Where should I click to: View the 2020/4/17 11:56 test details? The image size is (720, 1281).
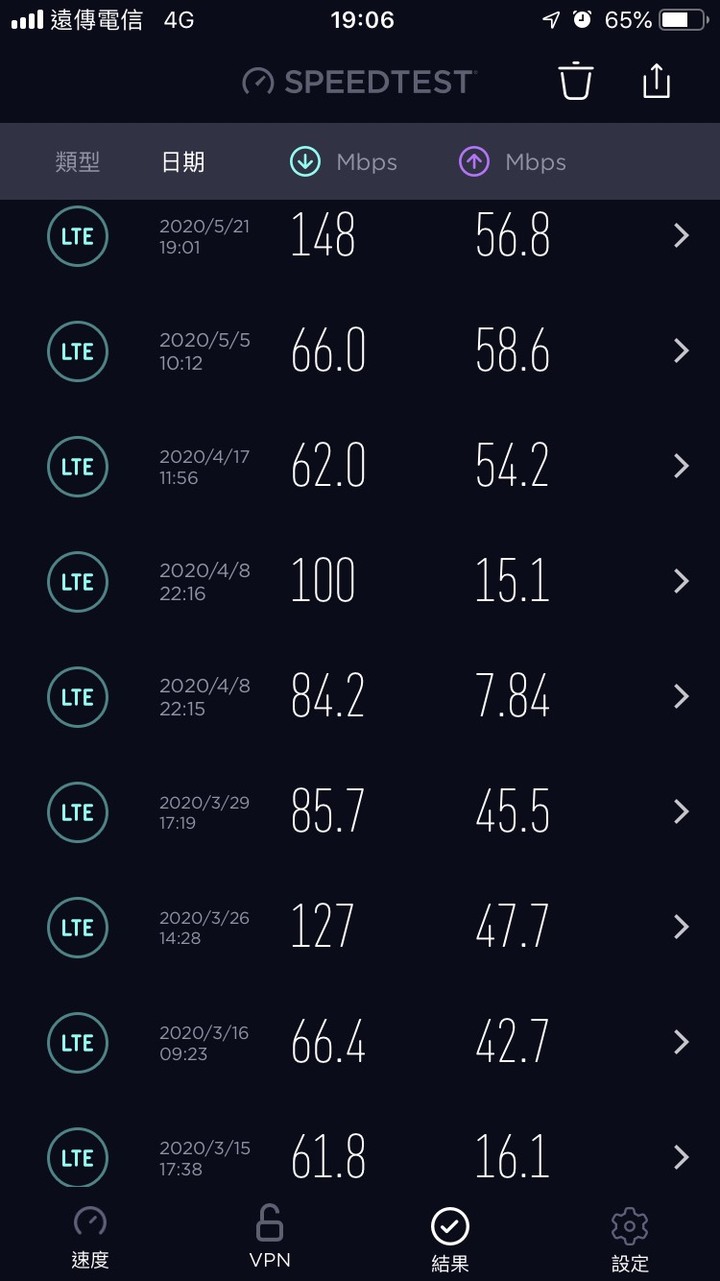coord(360,466)
